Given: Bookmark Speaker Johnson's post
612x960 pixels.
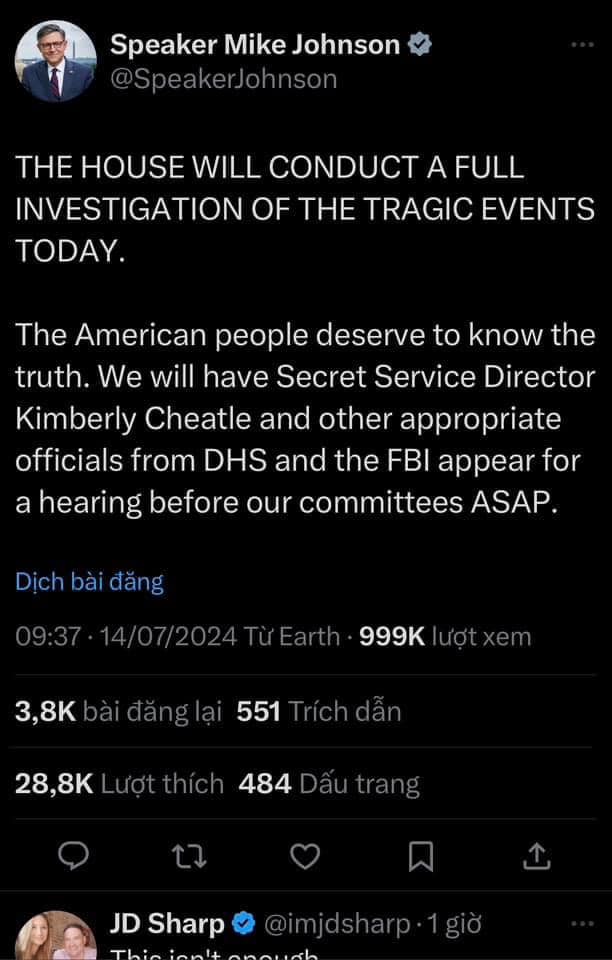Looking at the screenshot, I should point(420,855).
